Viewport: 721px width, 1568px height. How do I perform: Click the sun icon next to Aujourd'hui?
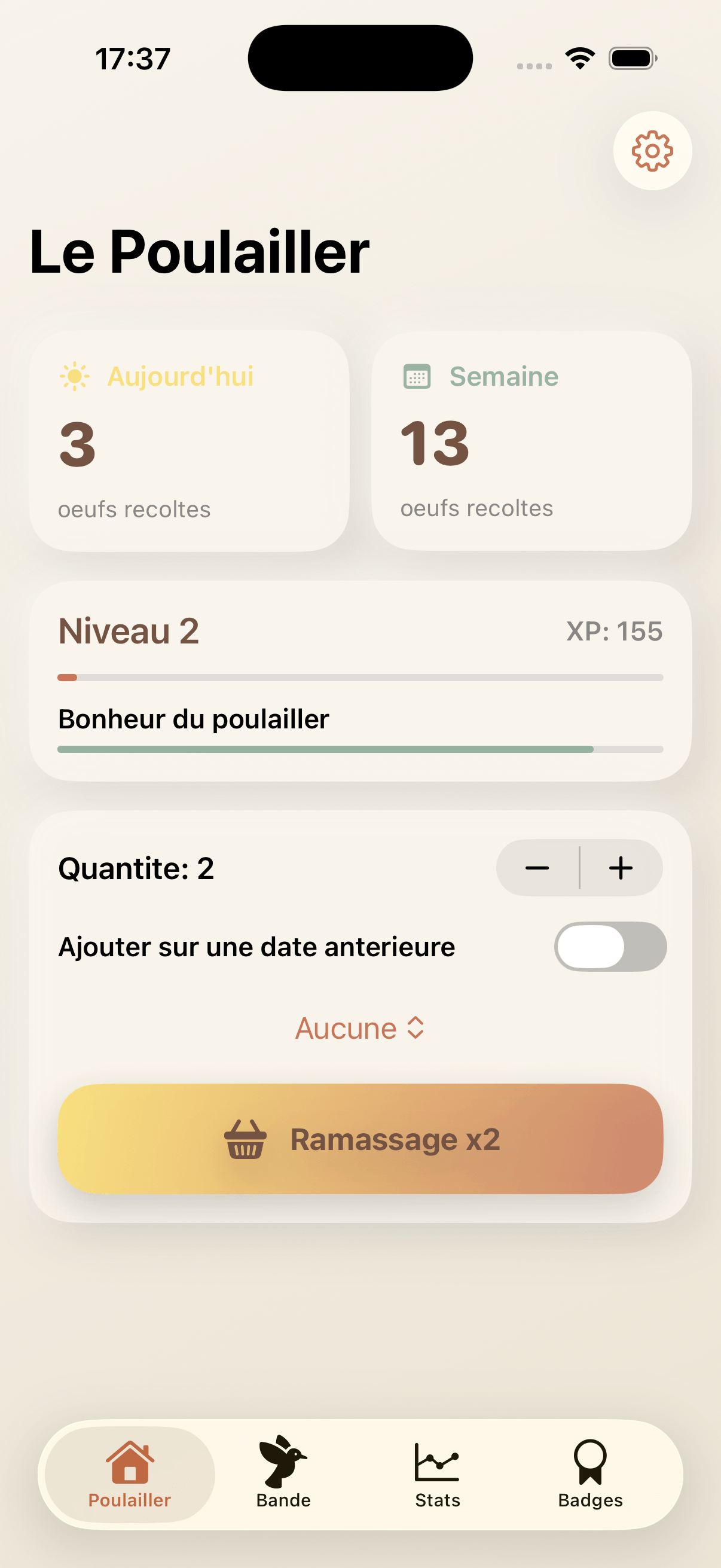(73, 376)
